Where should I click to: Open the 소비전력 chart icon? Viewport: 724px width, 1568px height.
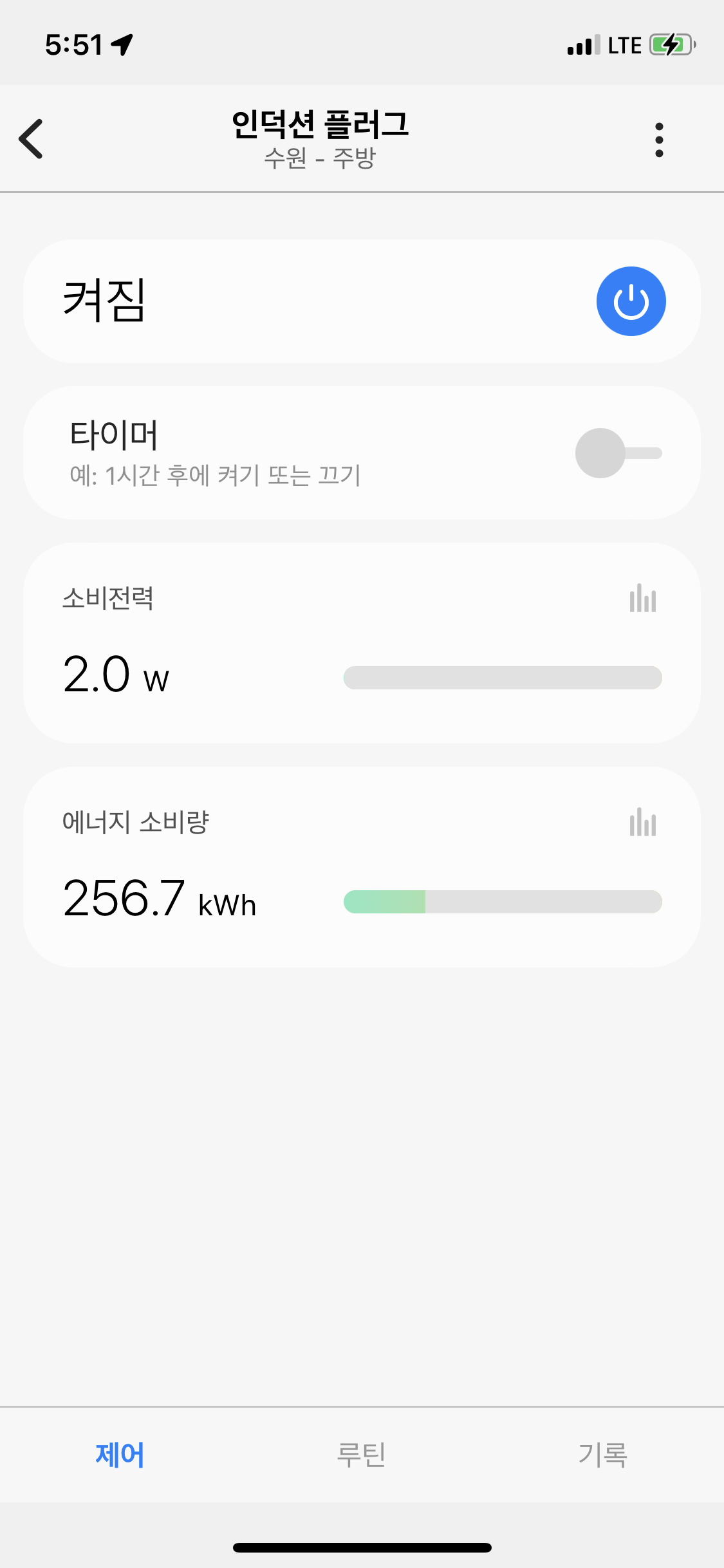click(x=642, y=599)
